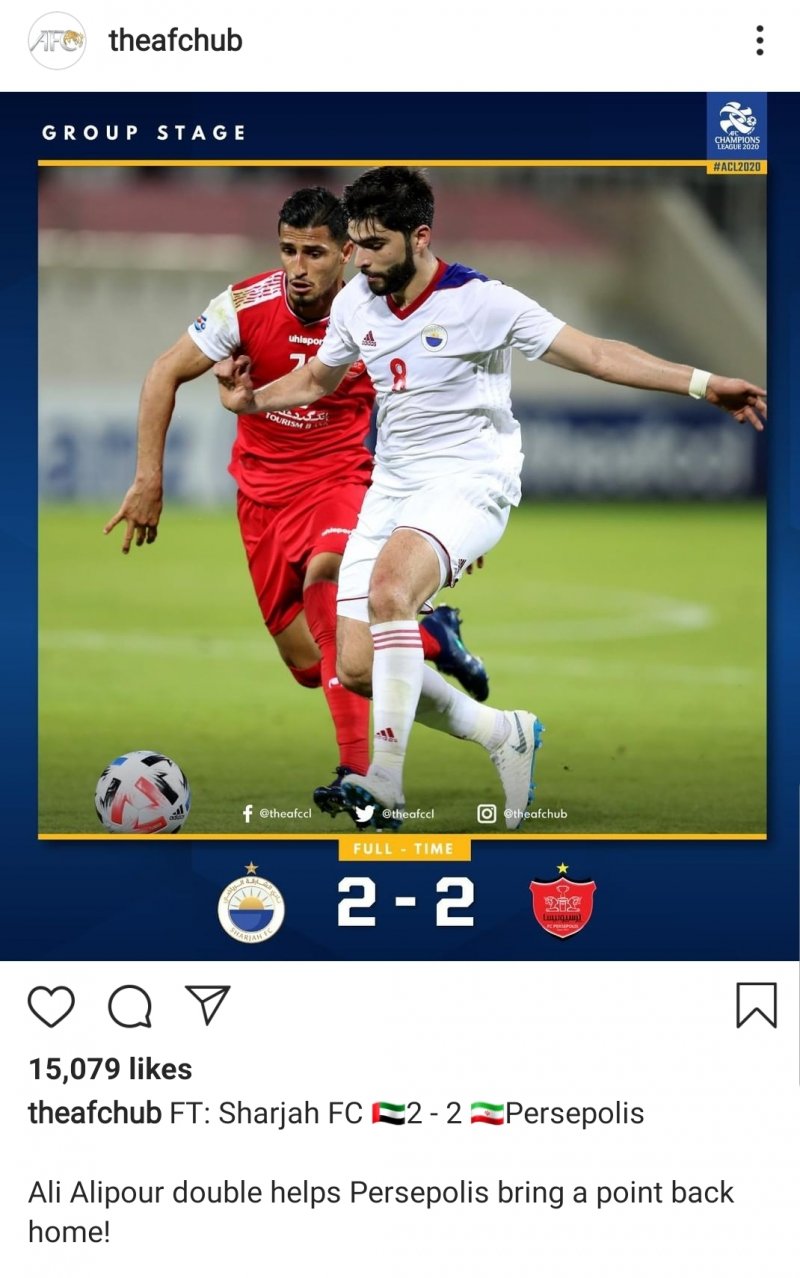Bookmark this Sharjah vs Persepolis post
800x1278 pixels.
(x=756, y=1005)
